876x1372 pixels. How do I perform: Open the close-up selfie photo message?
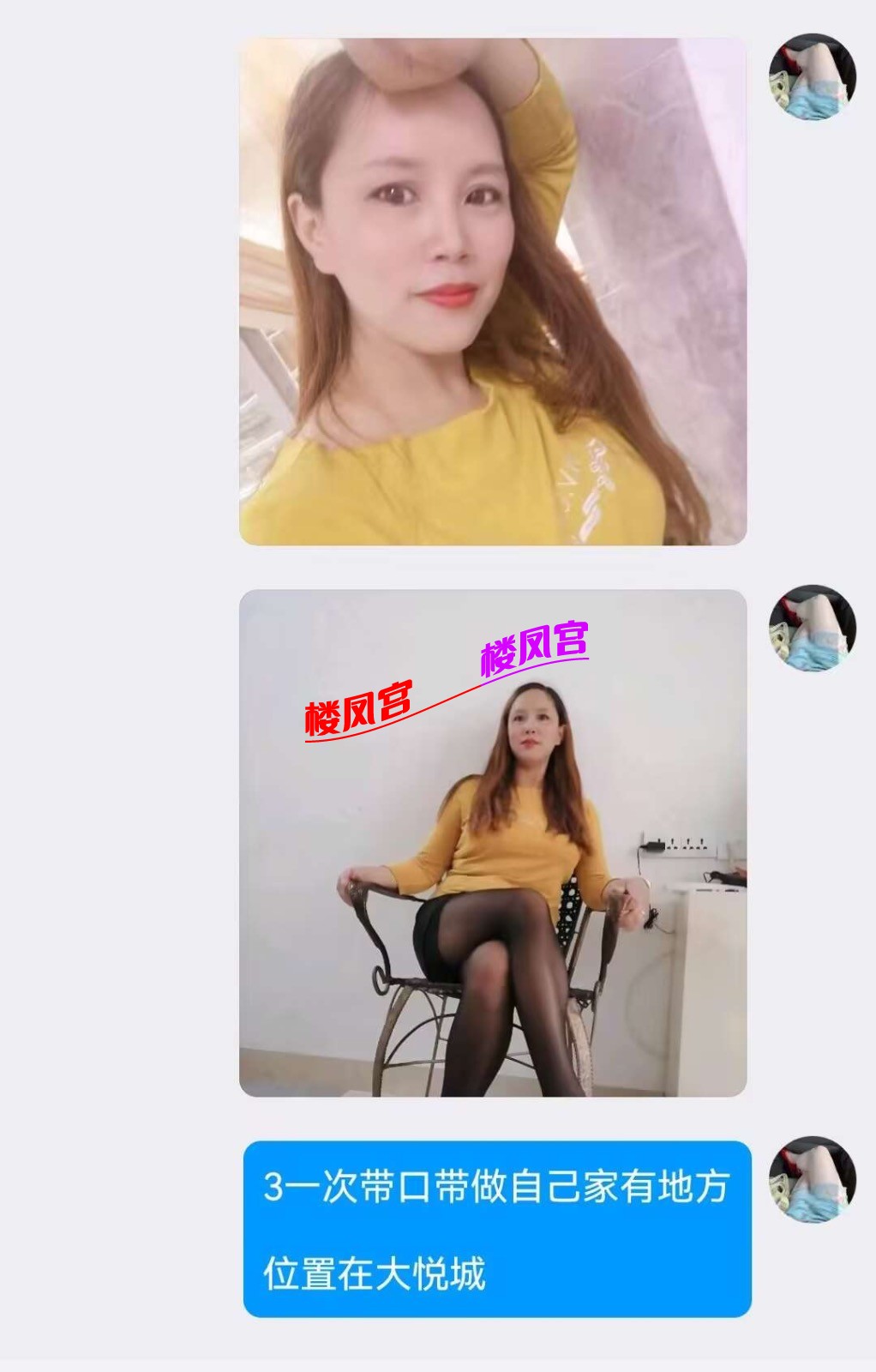point(493,292)
